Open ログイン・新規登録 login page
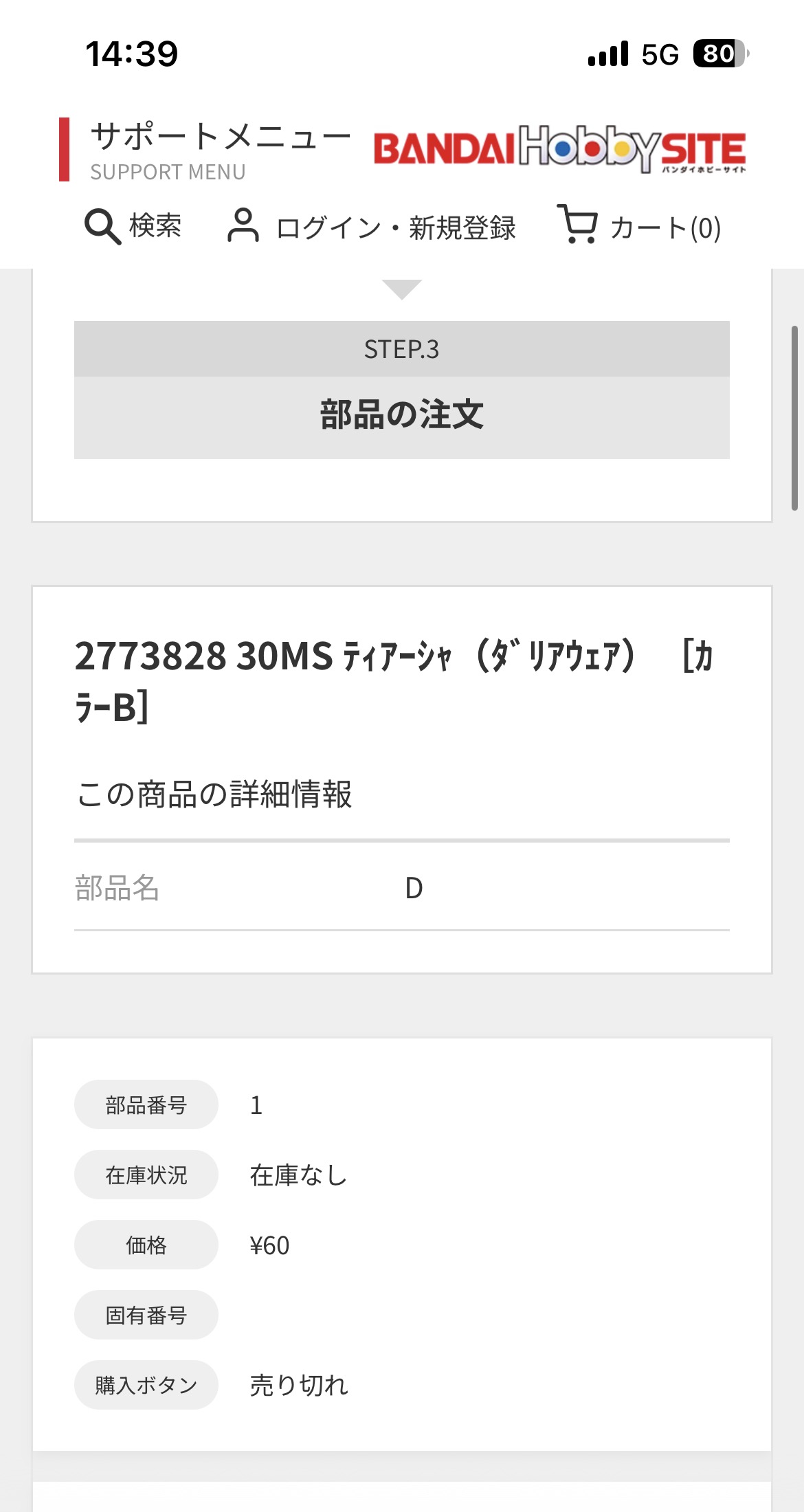The height and width of the screenshot is (1512, 804). (372, 227)
